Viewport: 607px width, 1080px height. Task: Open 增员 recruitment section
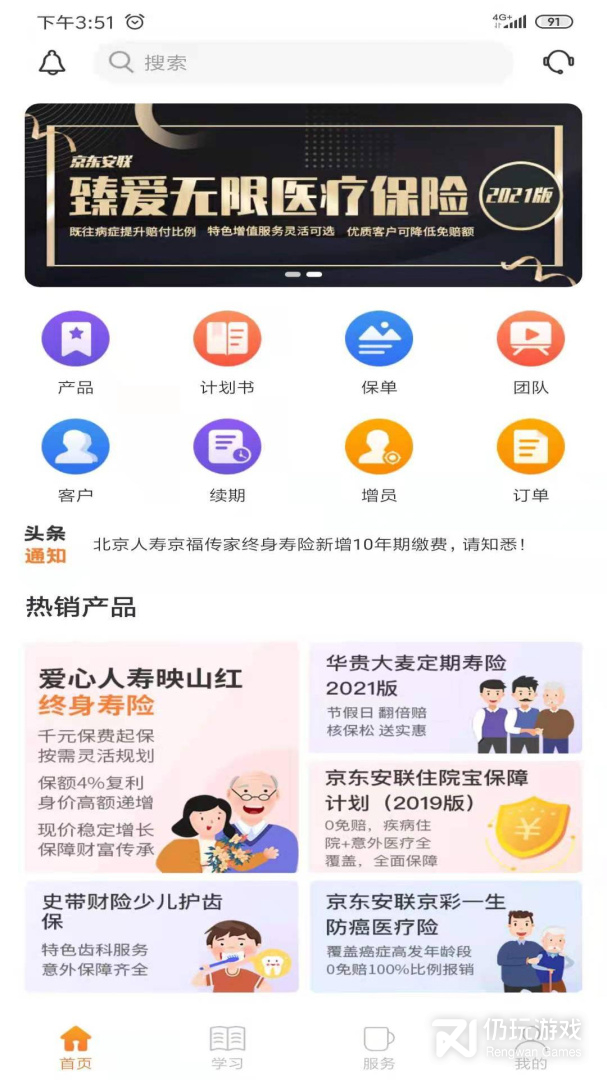379,458
